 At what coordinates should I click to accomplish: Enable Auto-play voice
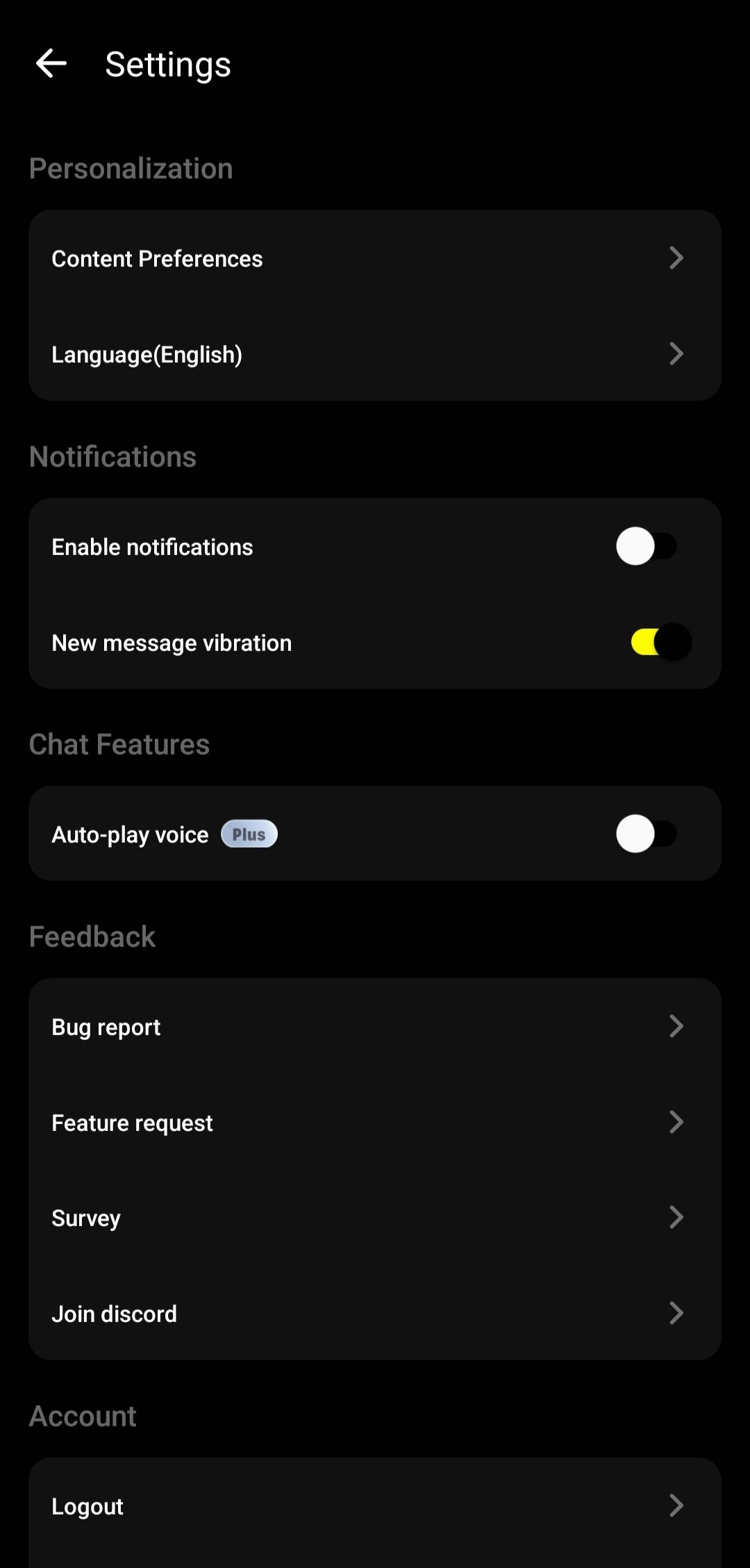coord(647,834)
